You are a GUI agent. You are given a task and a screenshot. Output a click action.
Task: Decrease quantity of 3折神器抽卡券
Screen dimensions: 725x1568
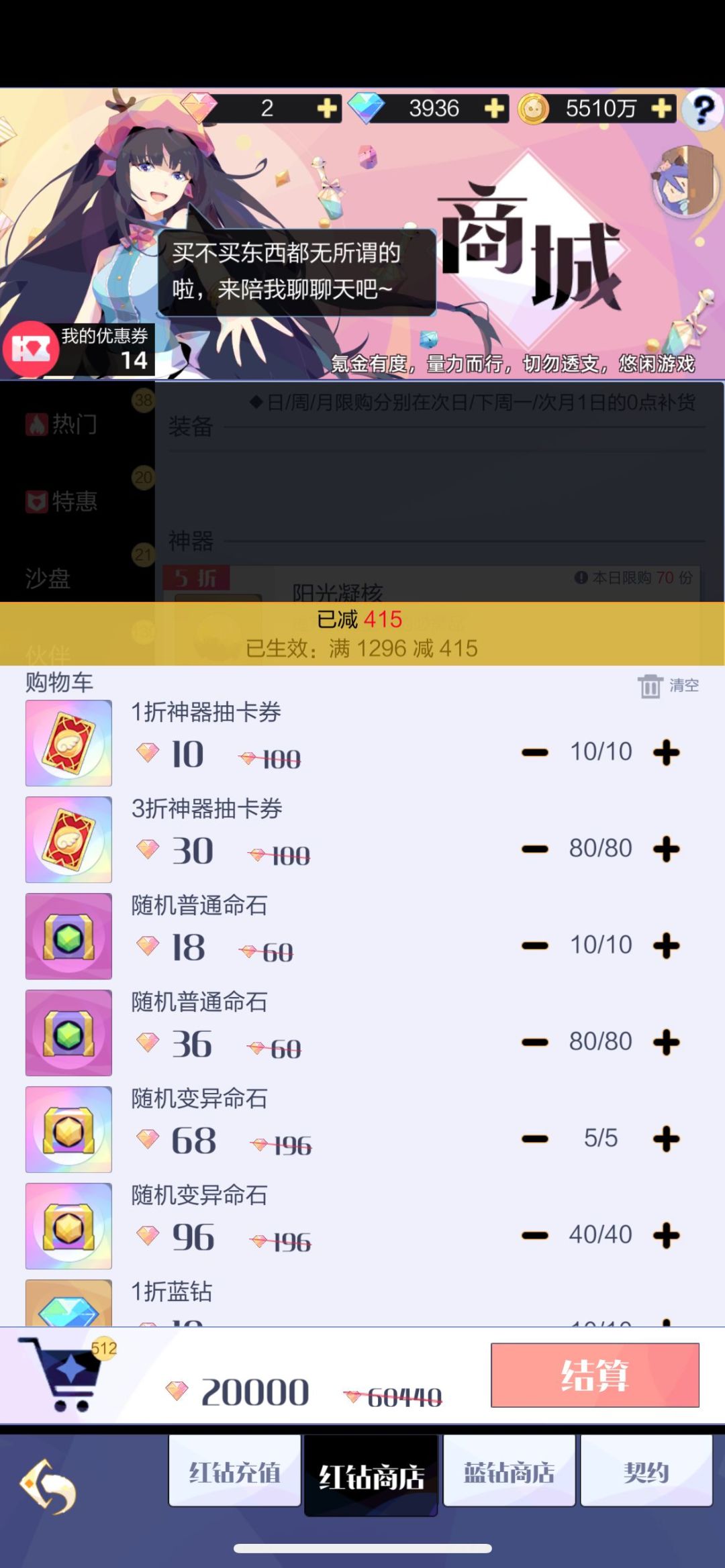[x=534, y=847]
